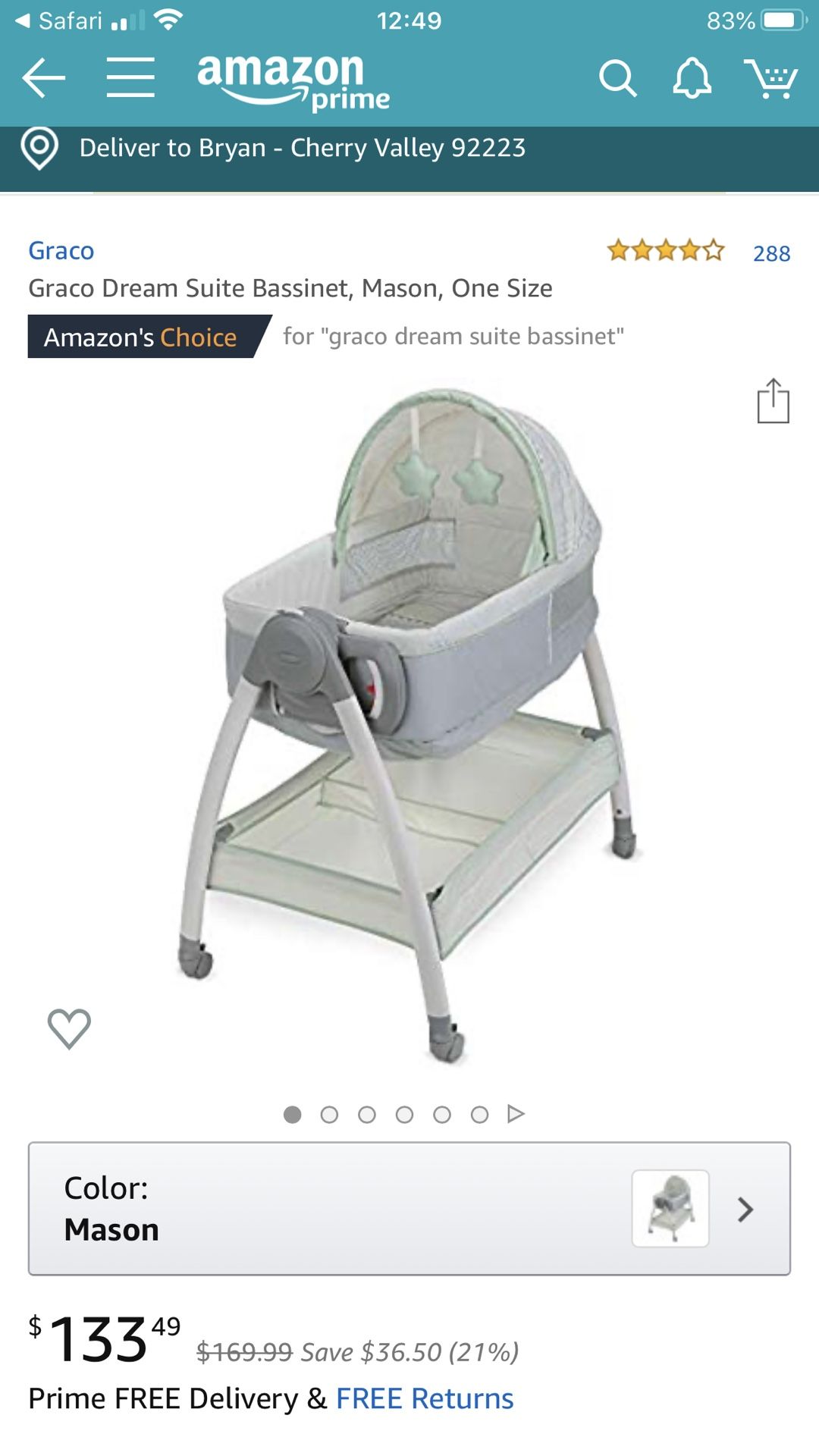Select the first carousel dot indicator

pos(293,1114)
